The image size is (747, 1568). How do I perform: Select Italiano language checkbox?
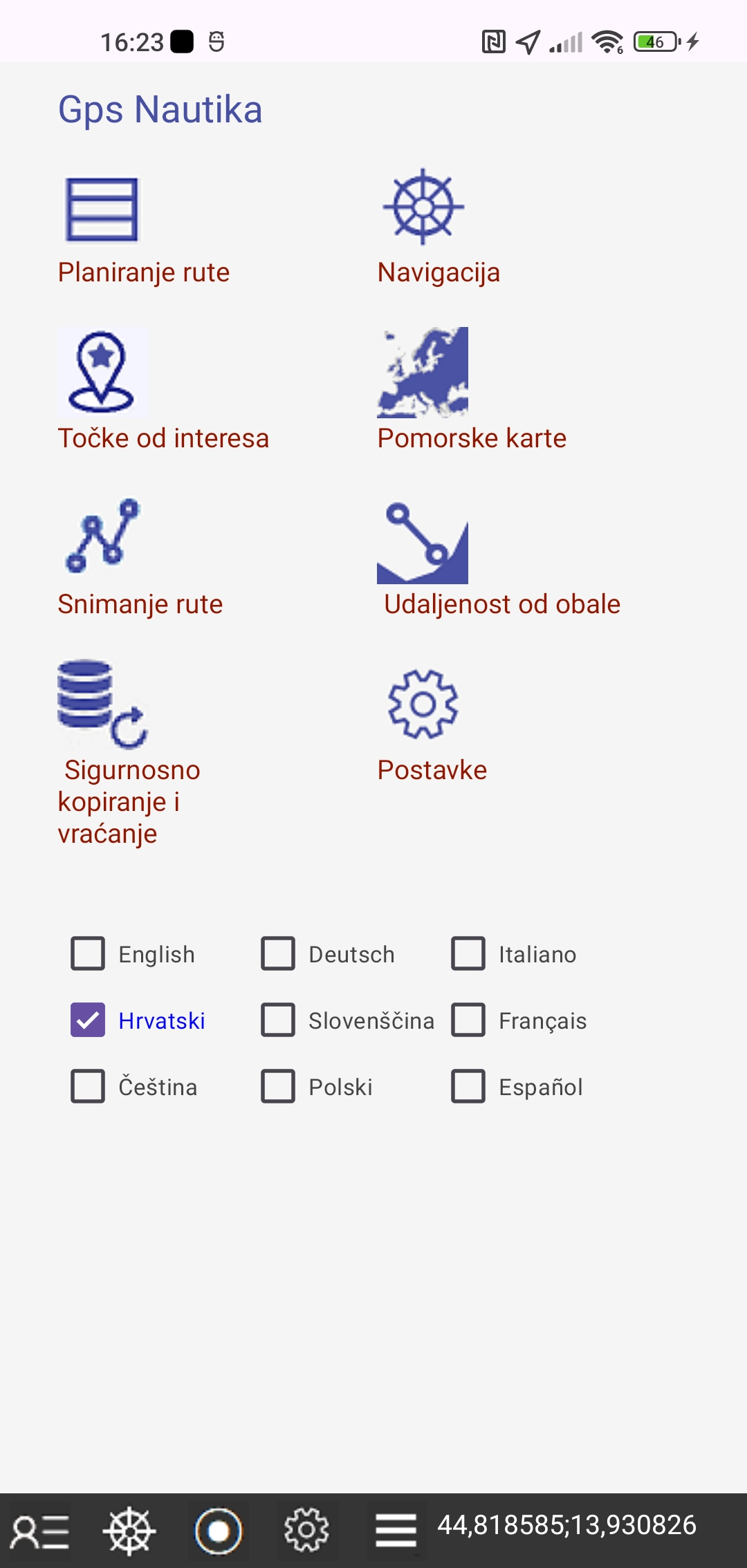pos(468,954)
